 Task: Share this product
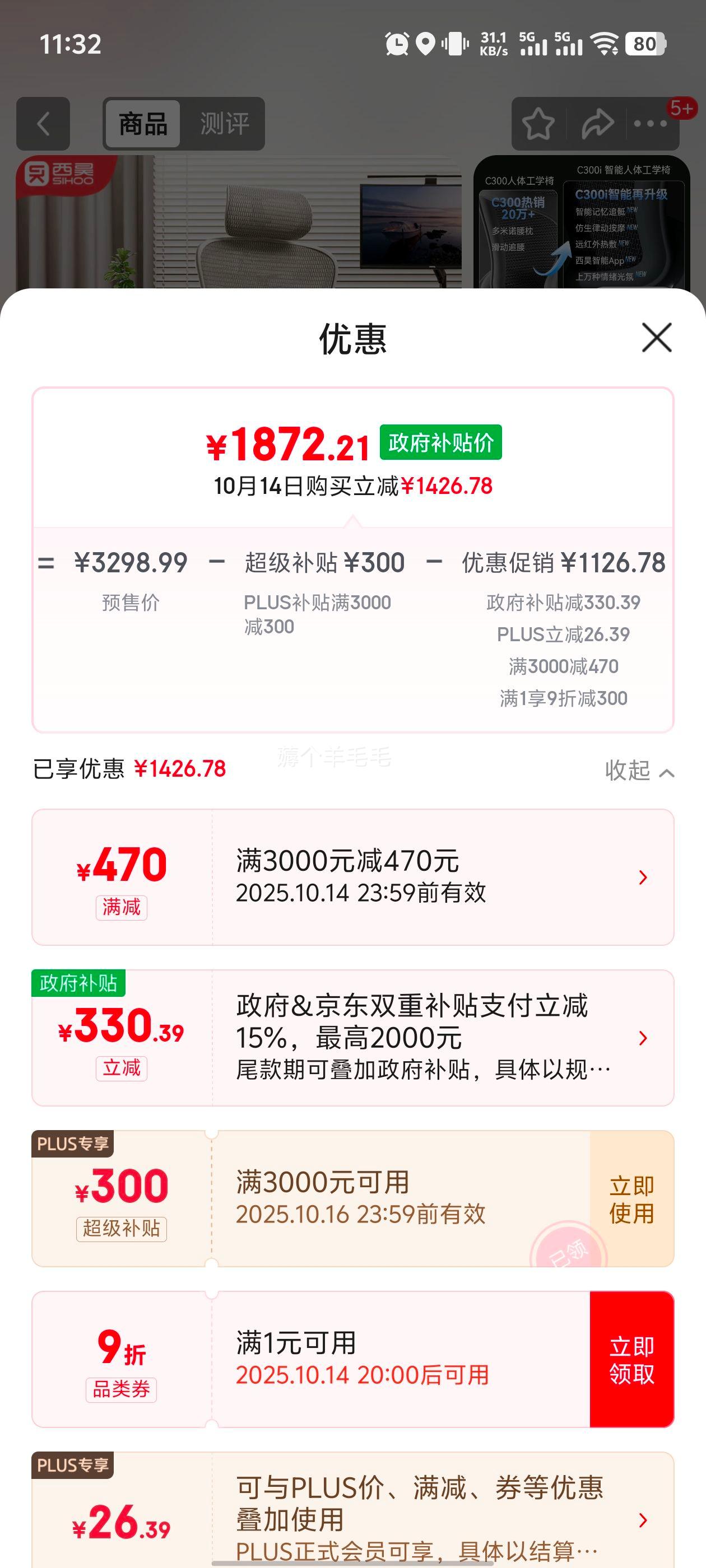point(596,124)
